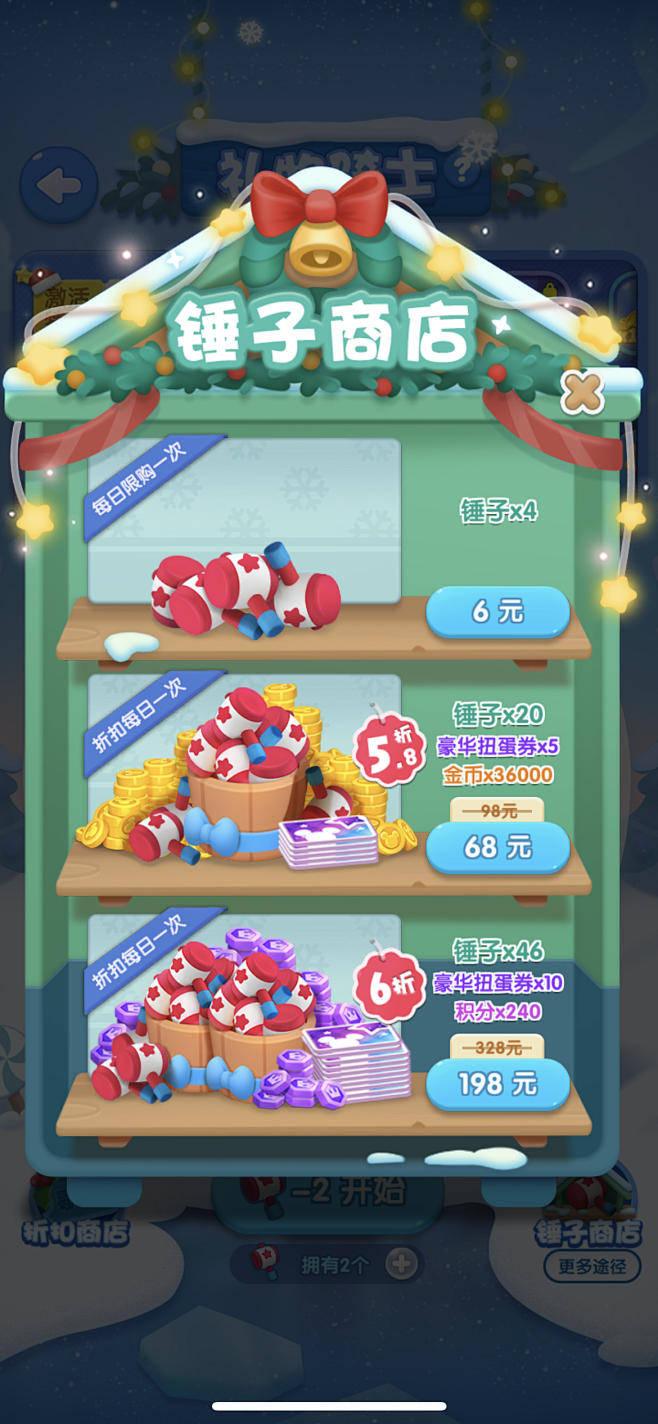Buy 锤子x4 pack for 6 元
Image resolution: width=658 pixels, height=1424 pixels.
[x=497, y=612]
